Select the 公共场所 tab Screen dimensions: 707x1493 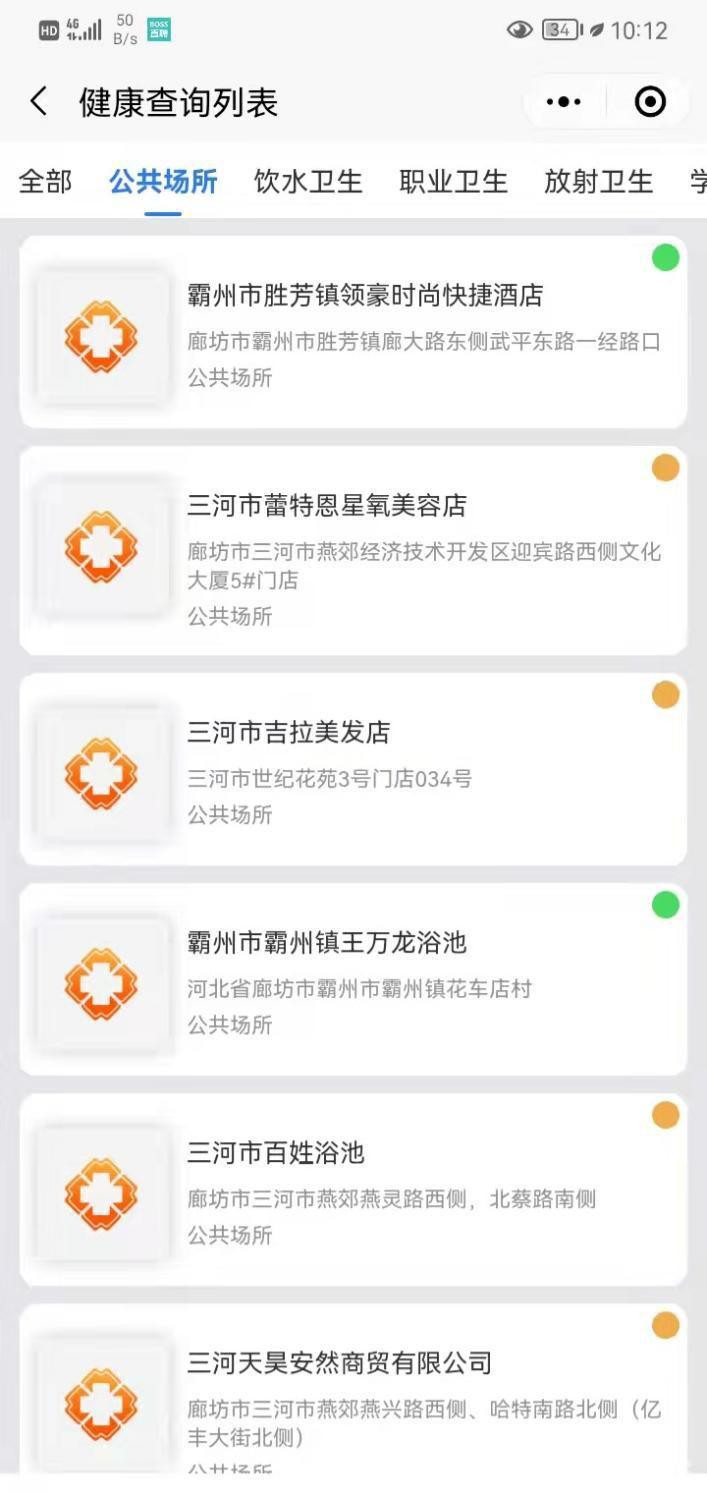click(x=163, y=181)
